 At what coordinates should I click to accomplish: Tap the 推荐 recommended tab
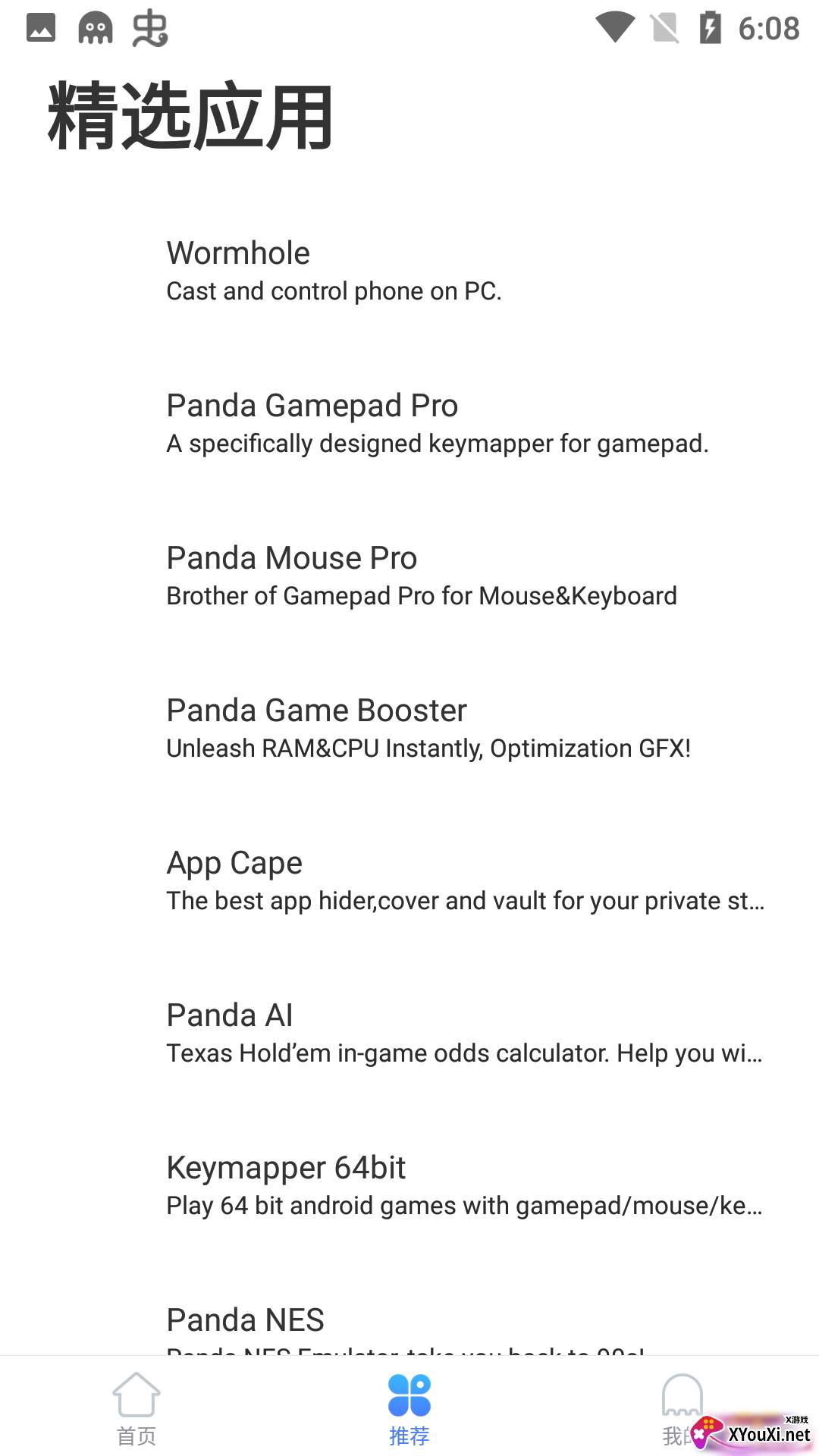409,1407
